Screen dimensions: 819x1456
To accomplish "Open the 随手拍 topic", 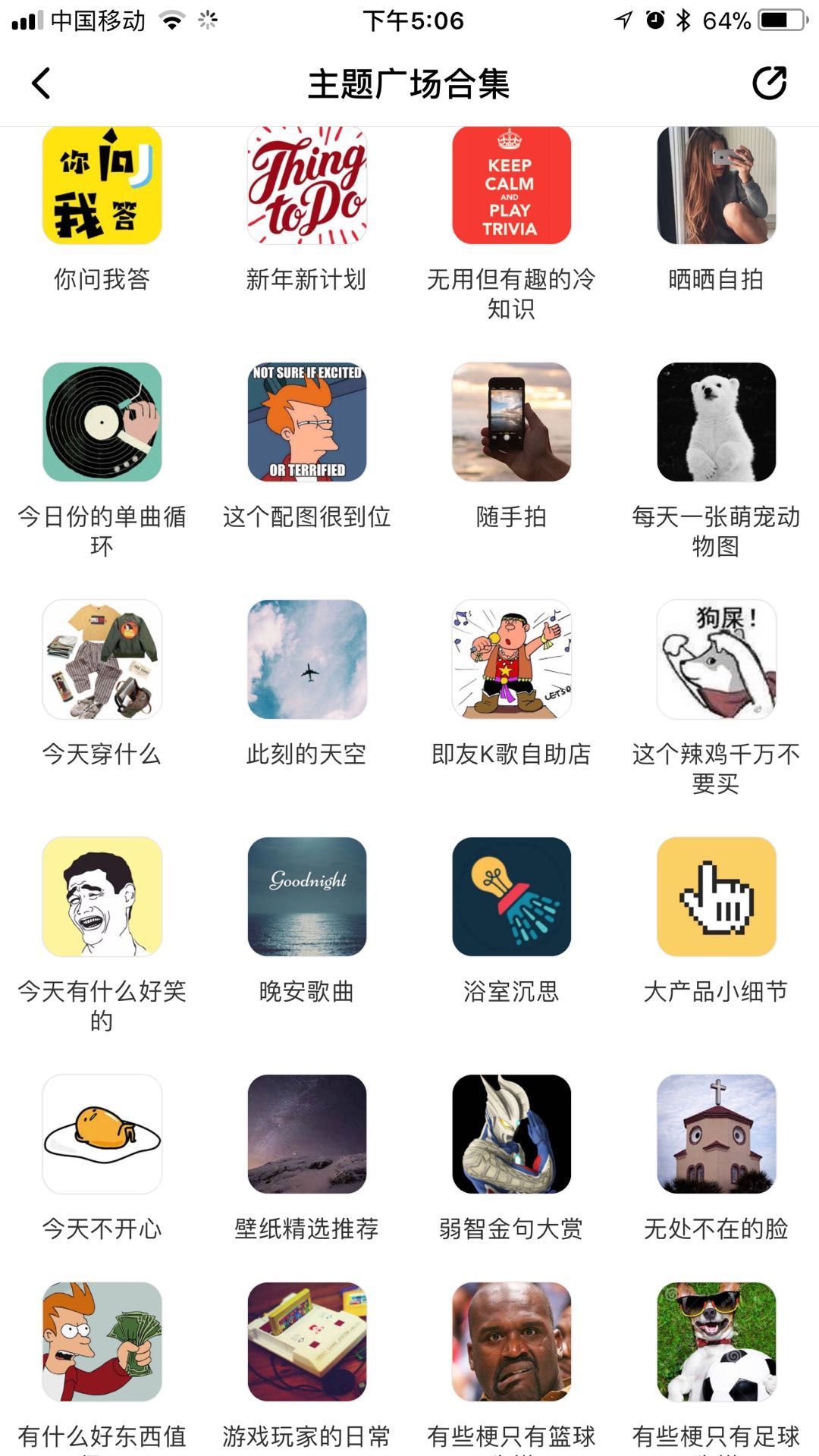I will [x=512, y=422].
